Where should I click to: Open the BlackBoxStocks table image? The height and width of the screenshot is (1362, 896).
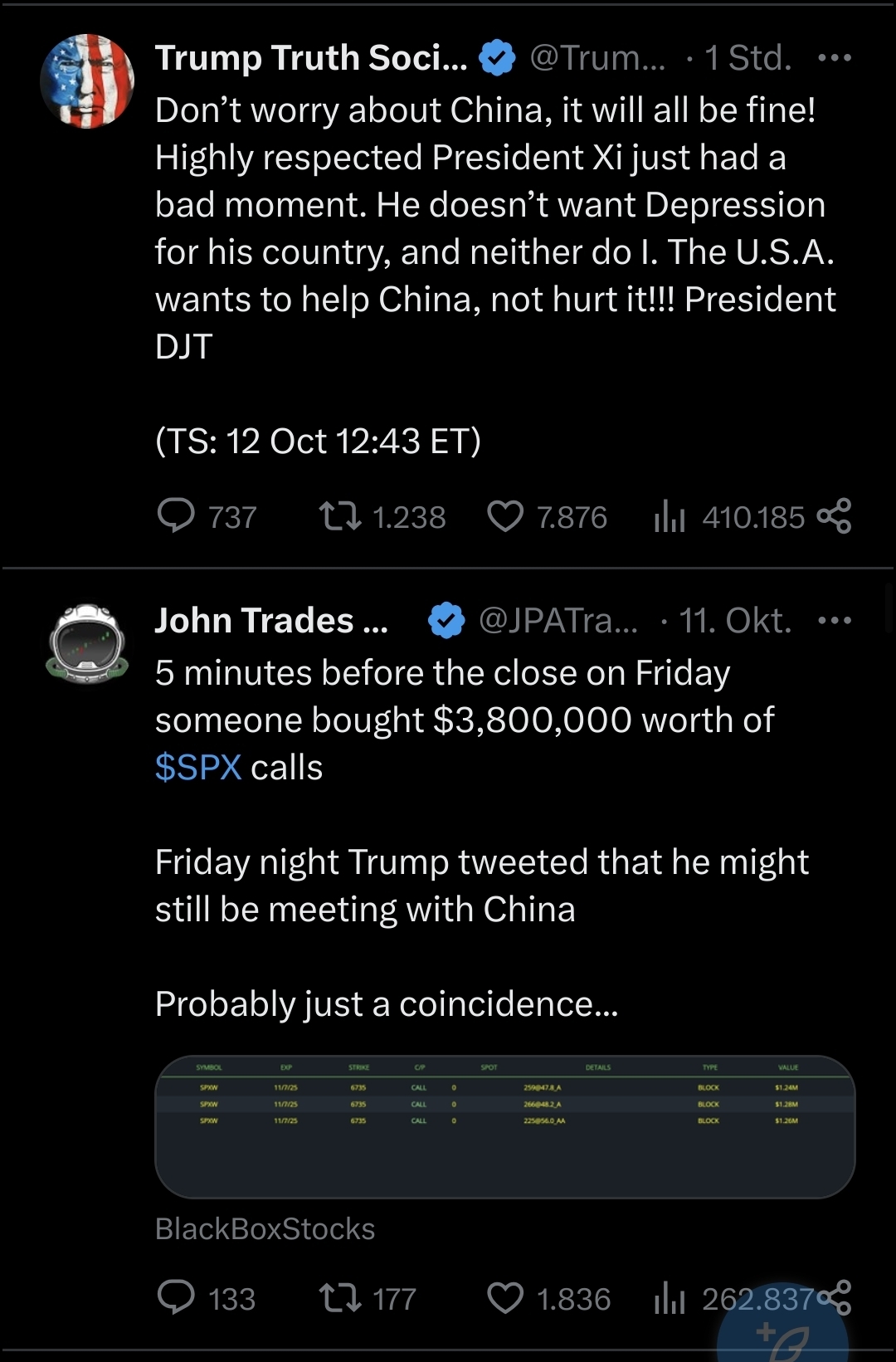click(504, 1125)
